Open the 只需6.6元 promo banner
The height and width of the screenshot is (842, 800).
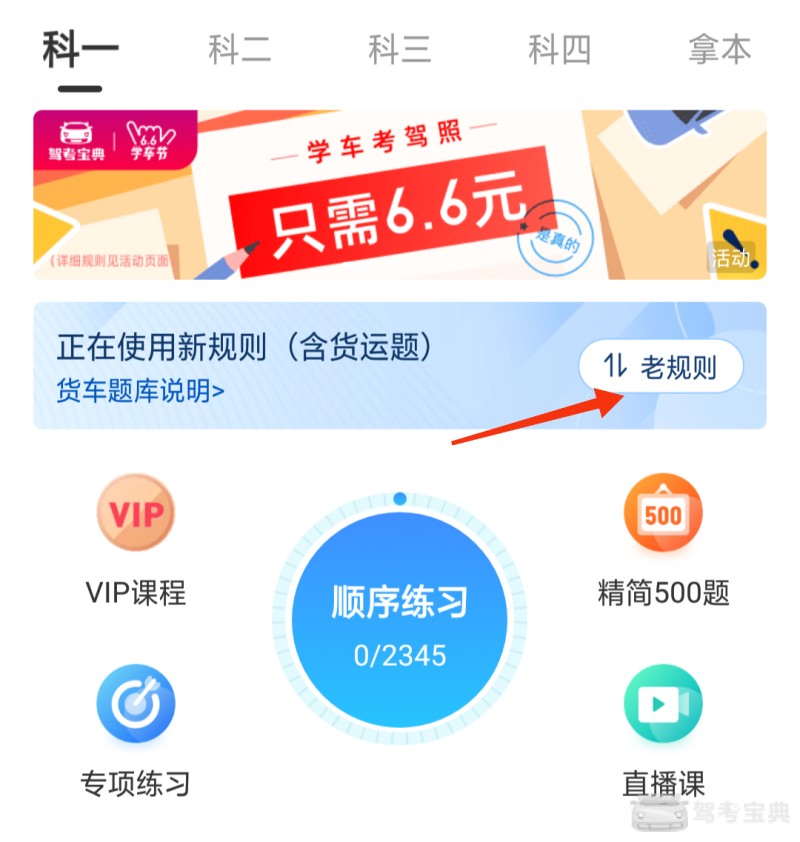click(400, 195)
